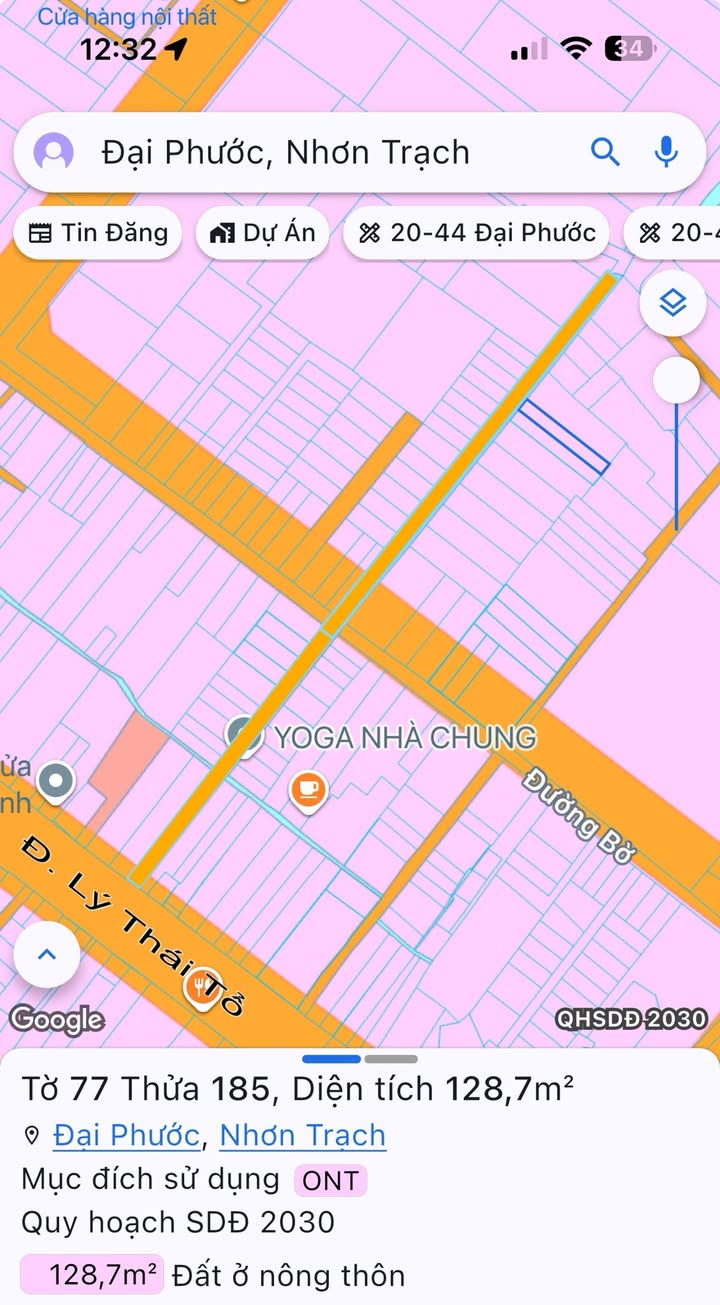This screenshot has height=1305, width=720.
Task: Choose the 20-44 Đại Phước chip
Action: [477, 233]
